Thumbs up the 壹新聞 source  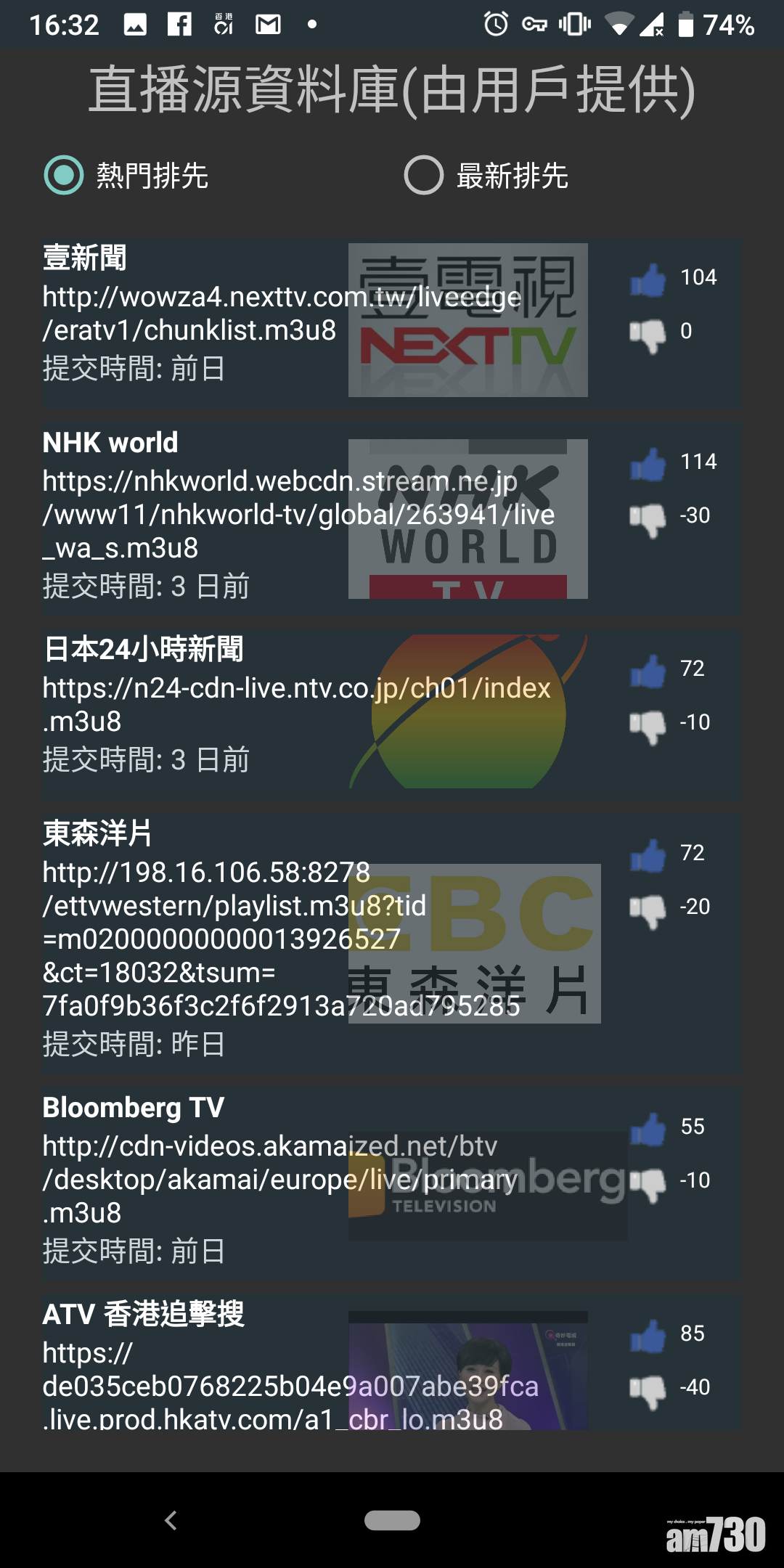click(x=648, y=280)
